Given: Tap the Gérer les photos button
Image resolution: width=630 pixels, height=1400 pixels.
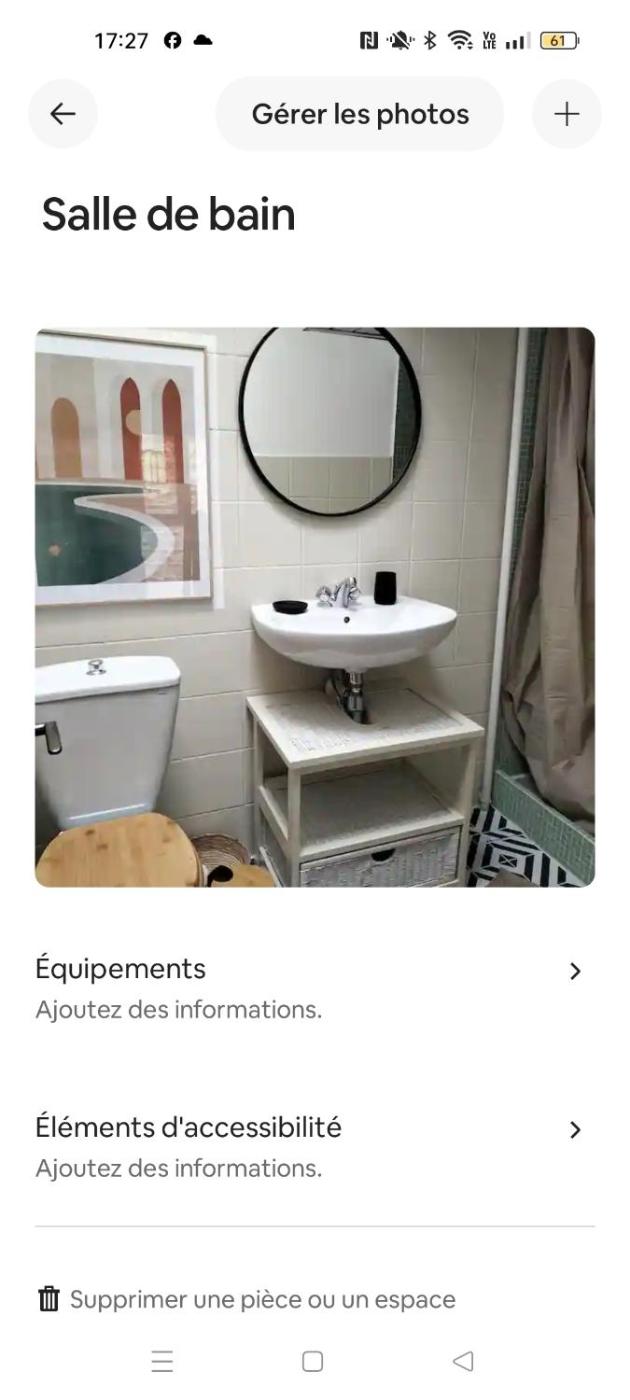Looking at the screenshot, I should 360,114.
